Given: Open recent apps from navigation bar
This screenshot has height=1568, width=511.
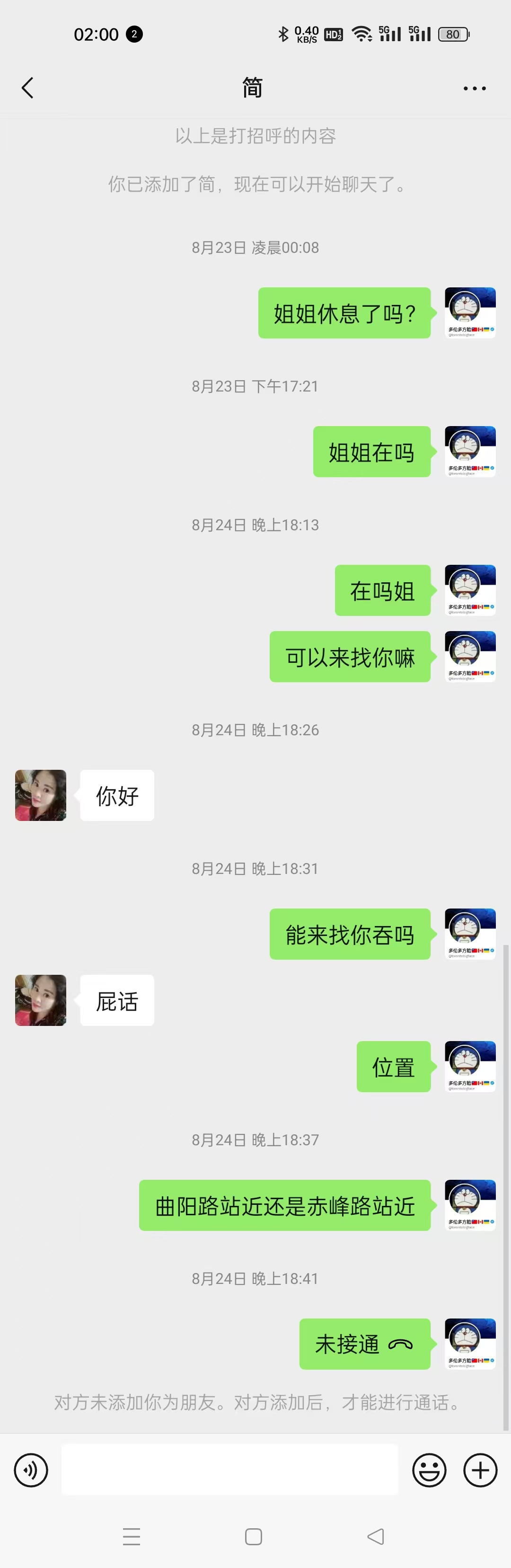Looking at the screenshot, I should (132, 1536).
